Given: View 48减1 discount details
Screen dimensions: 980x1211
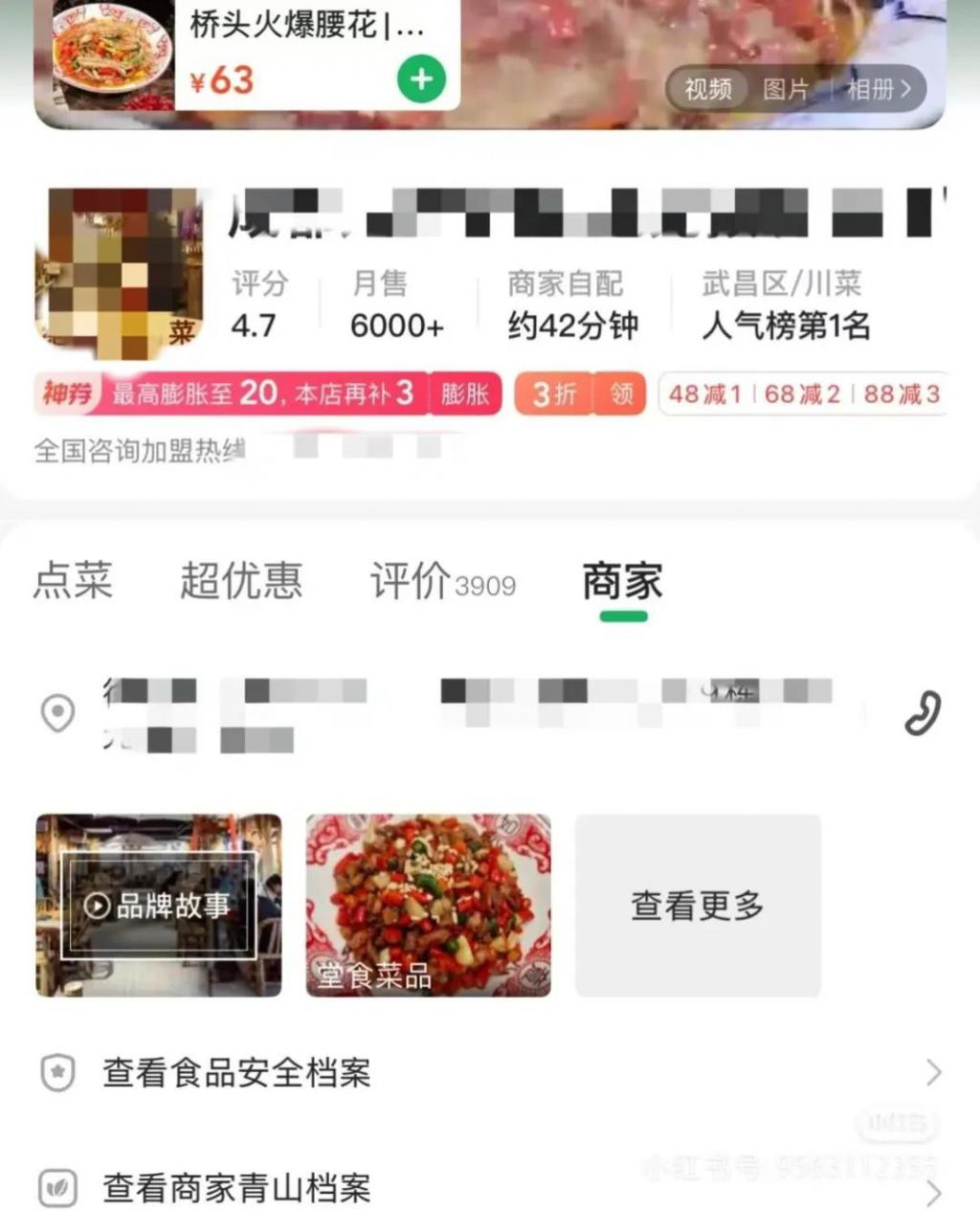Looking at the screenshot, I should click(x=705, y=393).
